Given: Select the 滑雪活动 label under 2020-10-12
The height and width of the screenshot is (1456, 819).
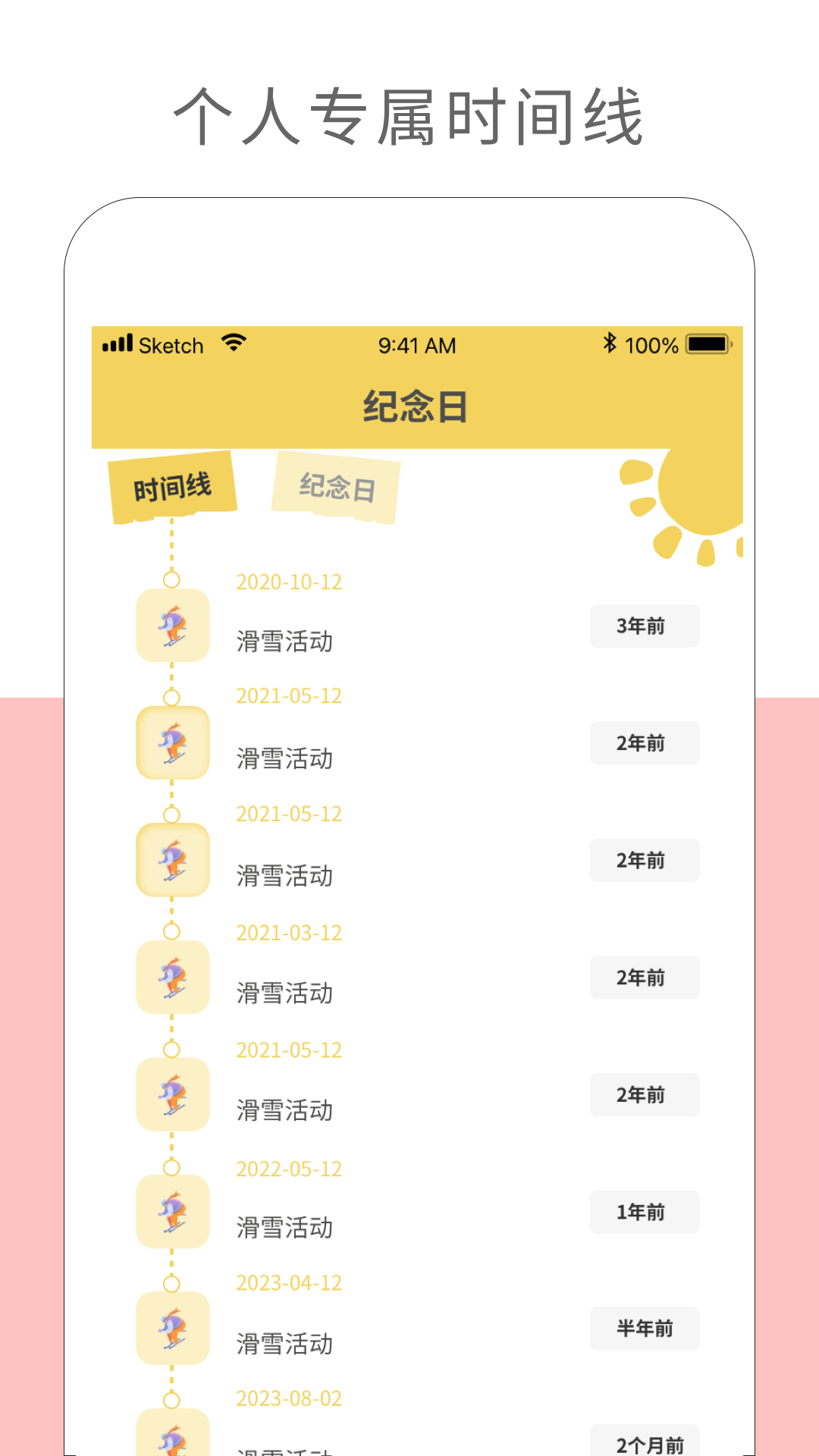Looking at the screenshot, I should point(284,641).
